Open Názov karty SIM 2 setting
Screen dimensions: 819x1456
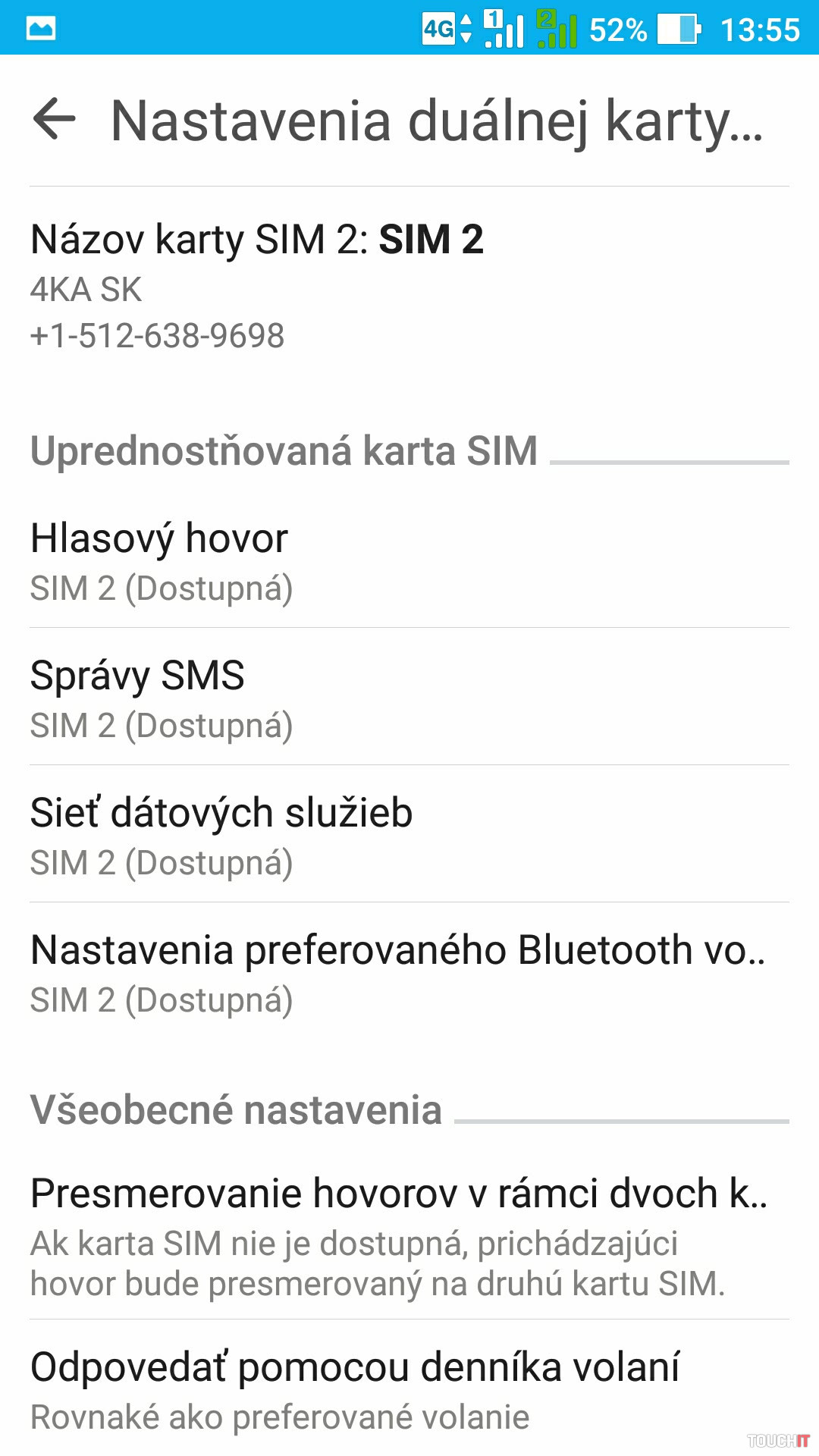pos(409,284)
